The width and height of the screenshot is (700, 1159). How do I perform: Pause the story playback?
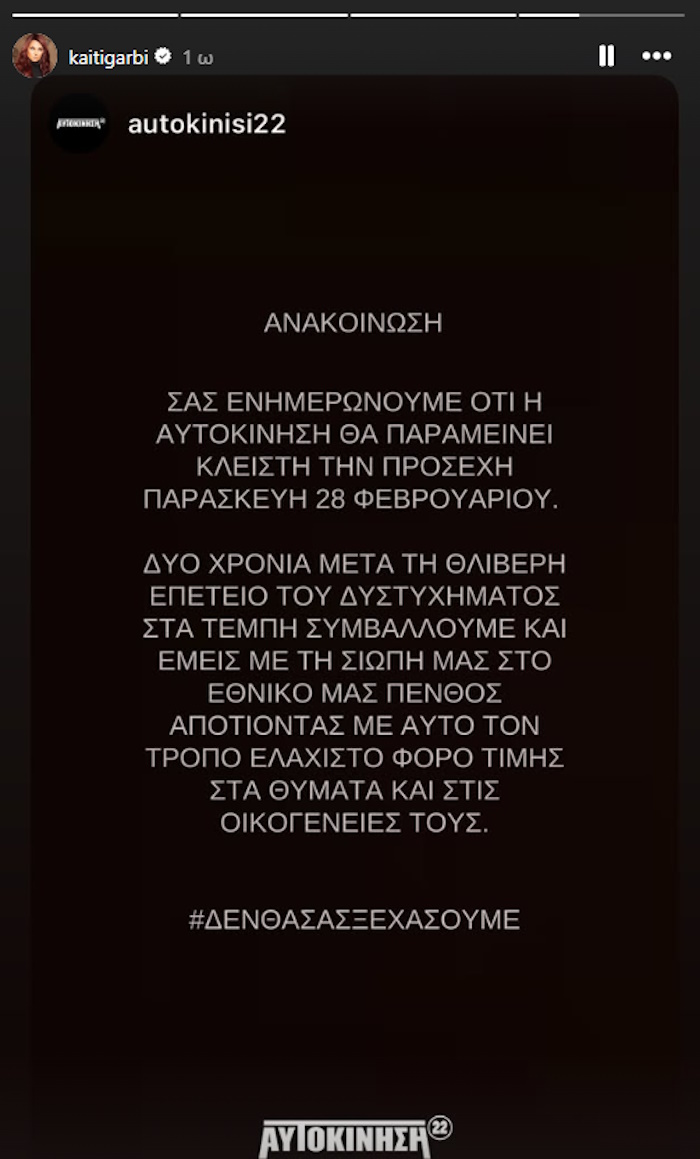coord(606,56)
